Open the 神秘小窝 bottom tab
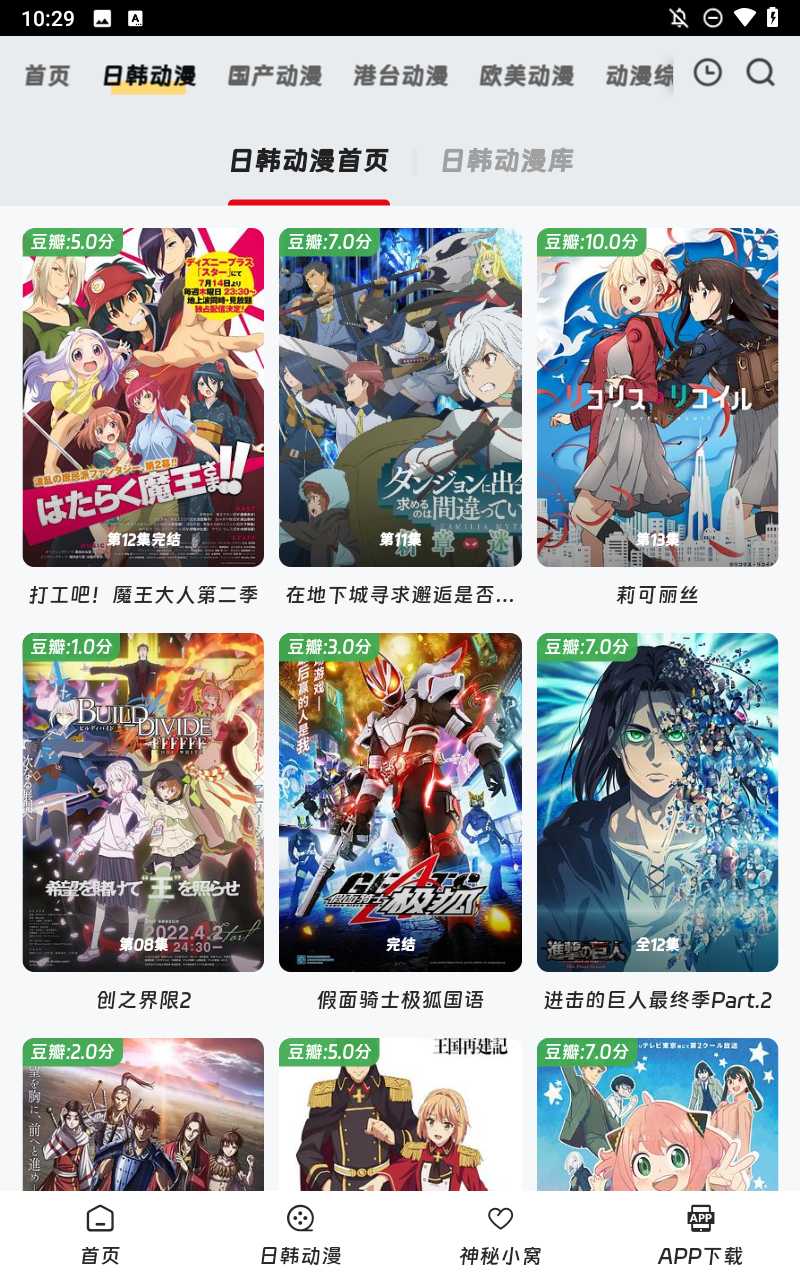Viewport: 800px width, 1280px height. pyautogui.click(x=500, y=1235)
